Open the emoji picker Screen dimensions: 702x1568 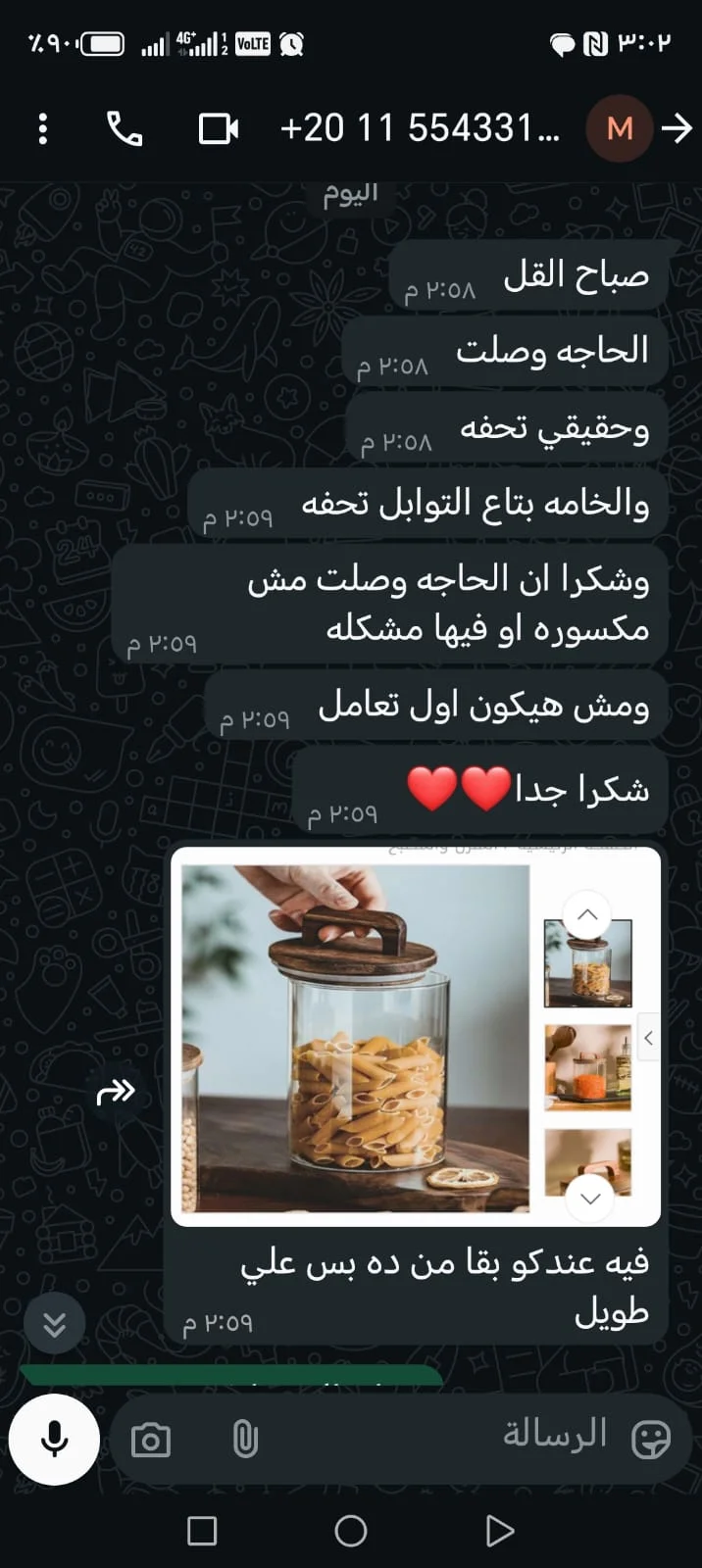[x=650, y=1439]
